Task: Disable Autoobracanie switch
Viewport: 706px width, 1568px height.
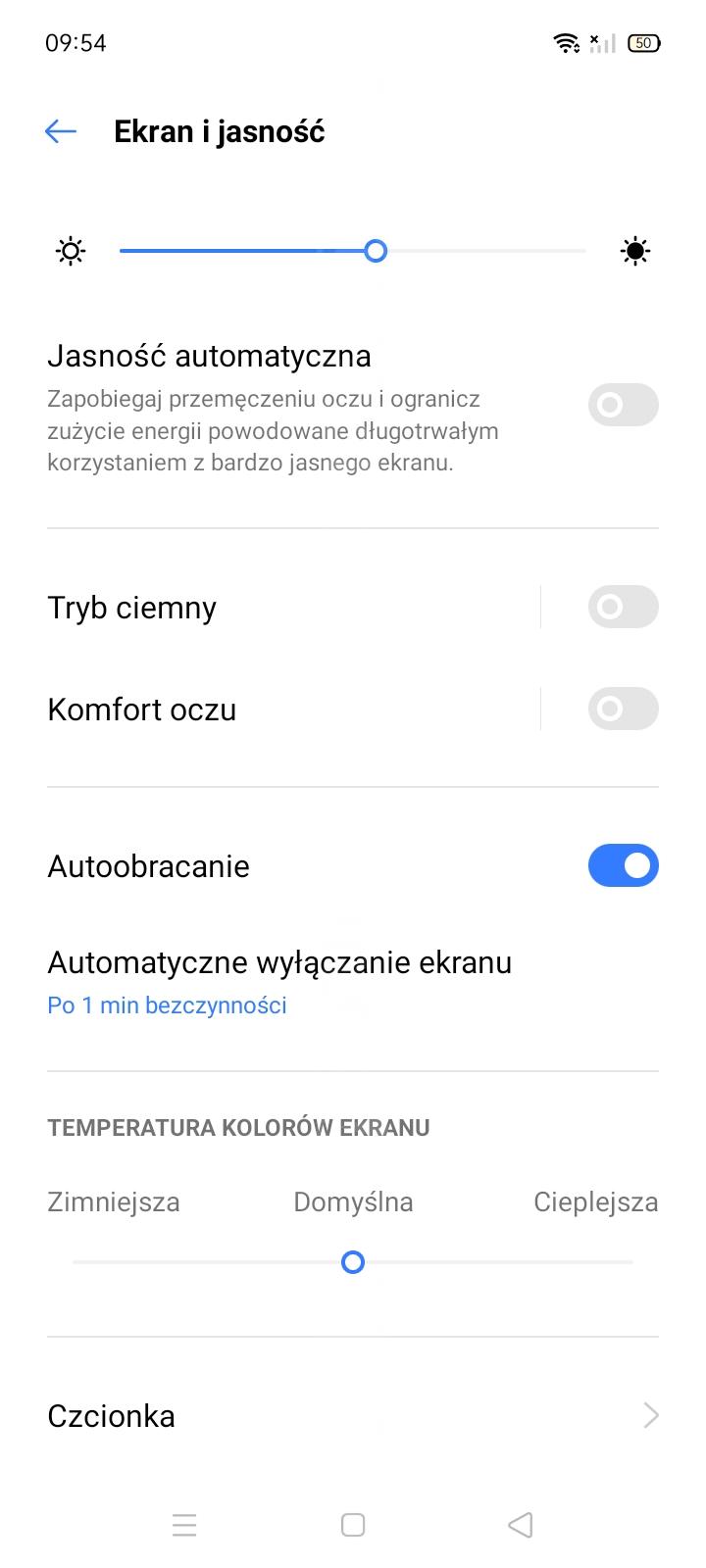Action: [x=623, y=866]
